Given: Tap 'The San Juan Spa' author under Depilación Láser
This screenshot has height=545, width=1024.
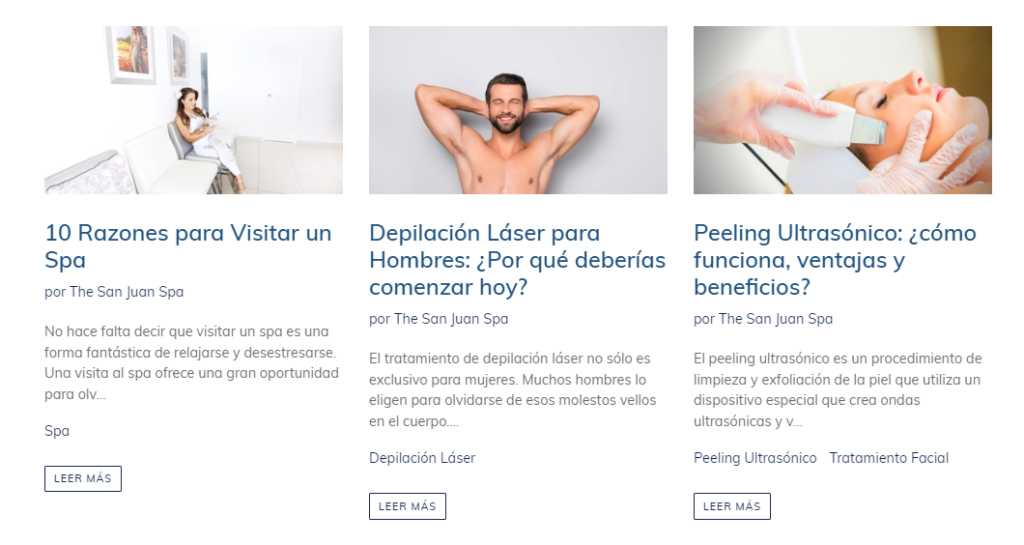Looking at the screenshot, I should pos(451,319).
